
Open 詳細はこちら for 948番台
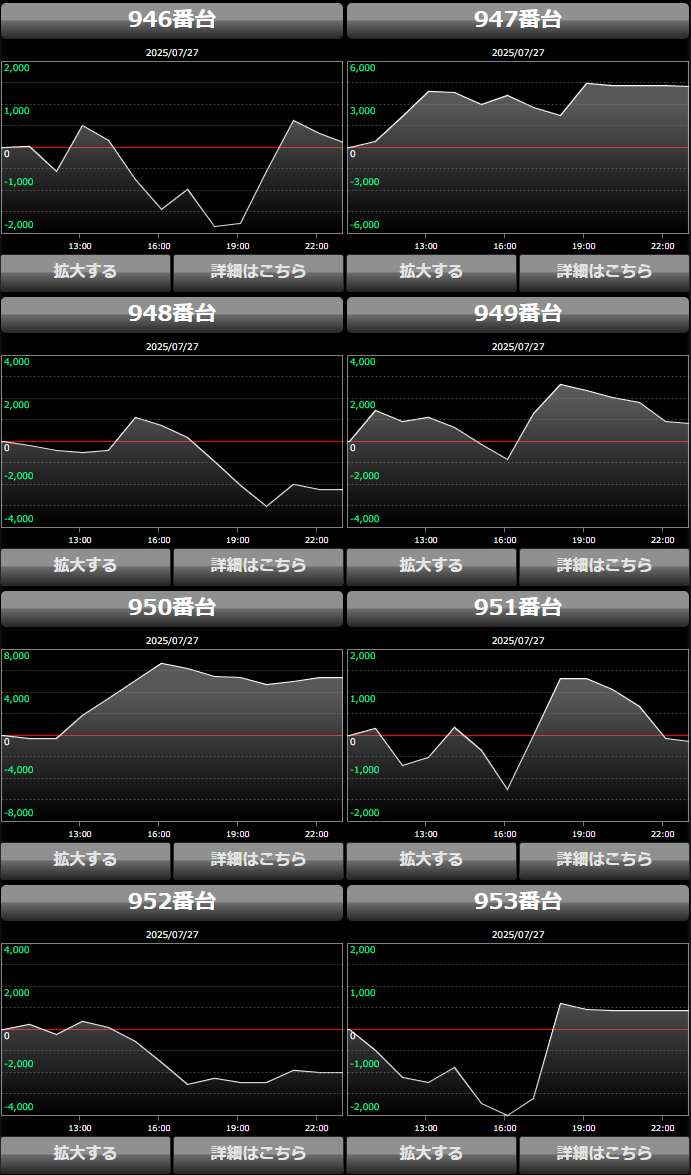[258, 565]
